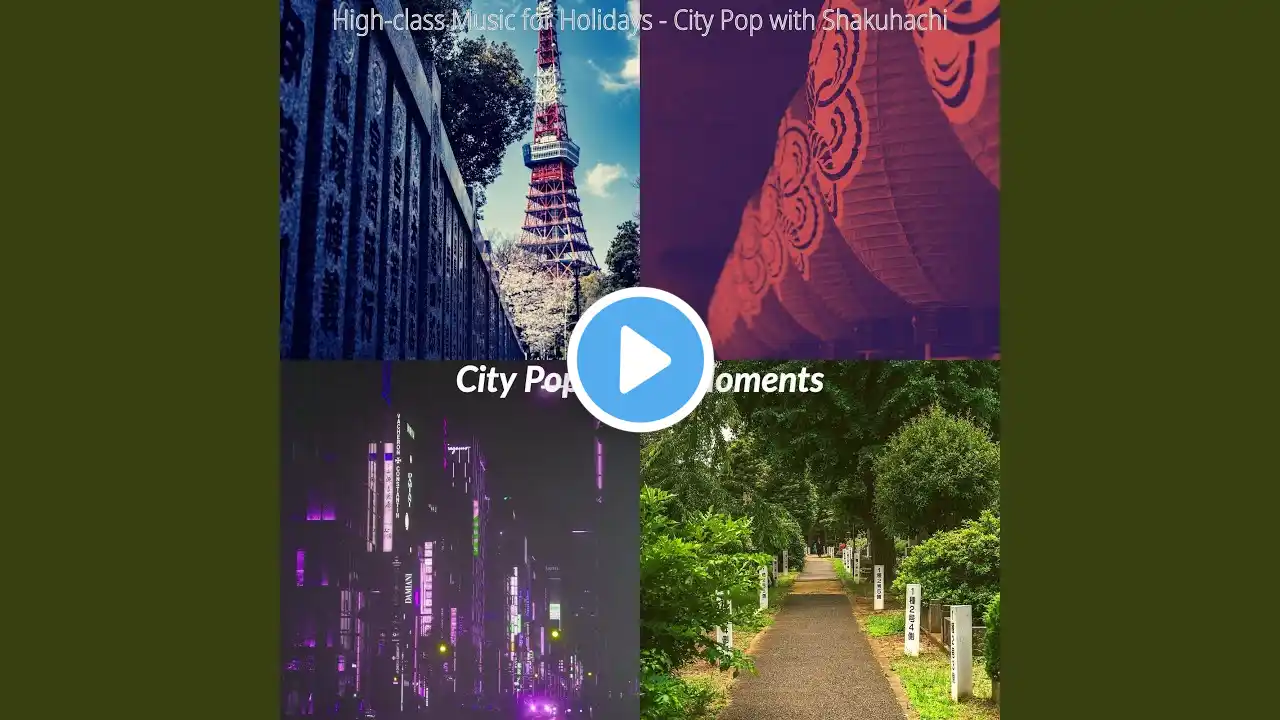Play the City Pop with Shakuhachi video
The width and height of the screenshot is (1280, 720).
[x=640, y=360]
